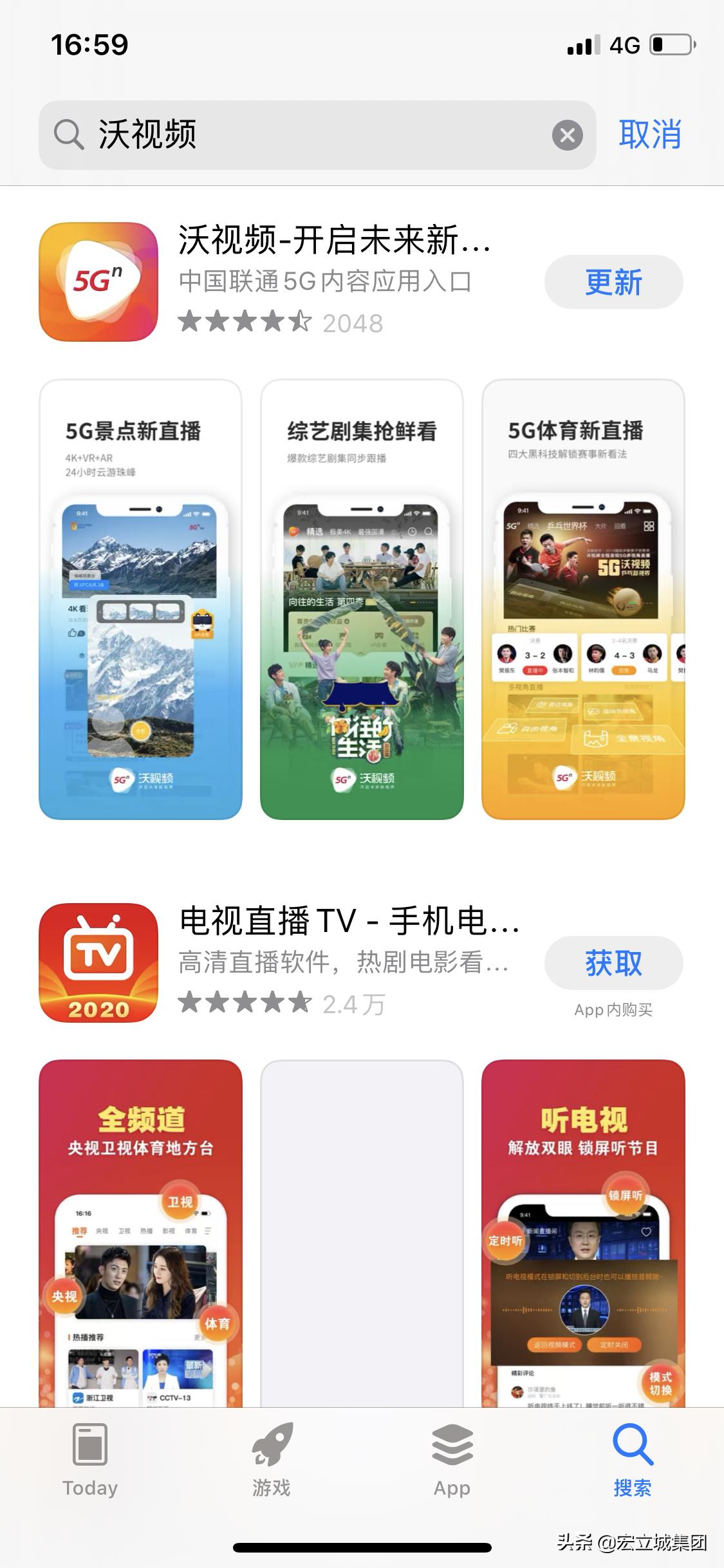This screenshot has height=1568, width=724.
Task: Tap 取消 to cancel the search
Action: point(650,134)
